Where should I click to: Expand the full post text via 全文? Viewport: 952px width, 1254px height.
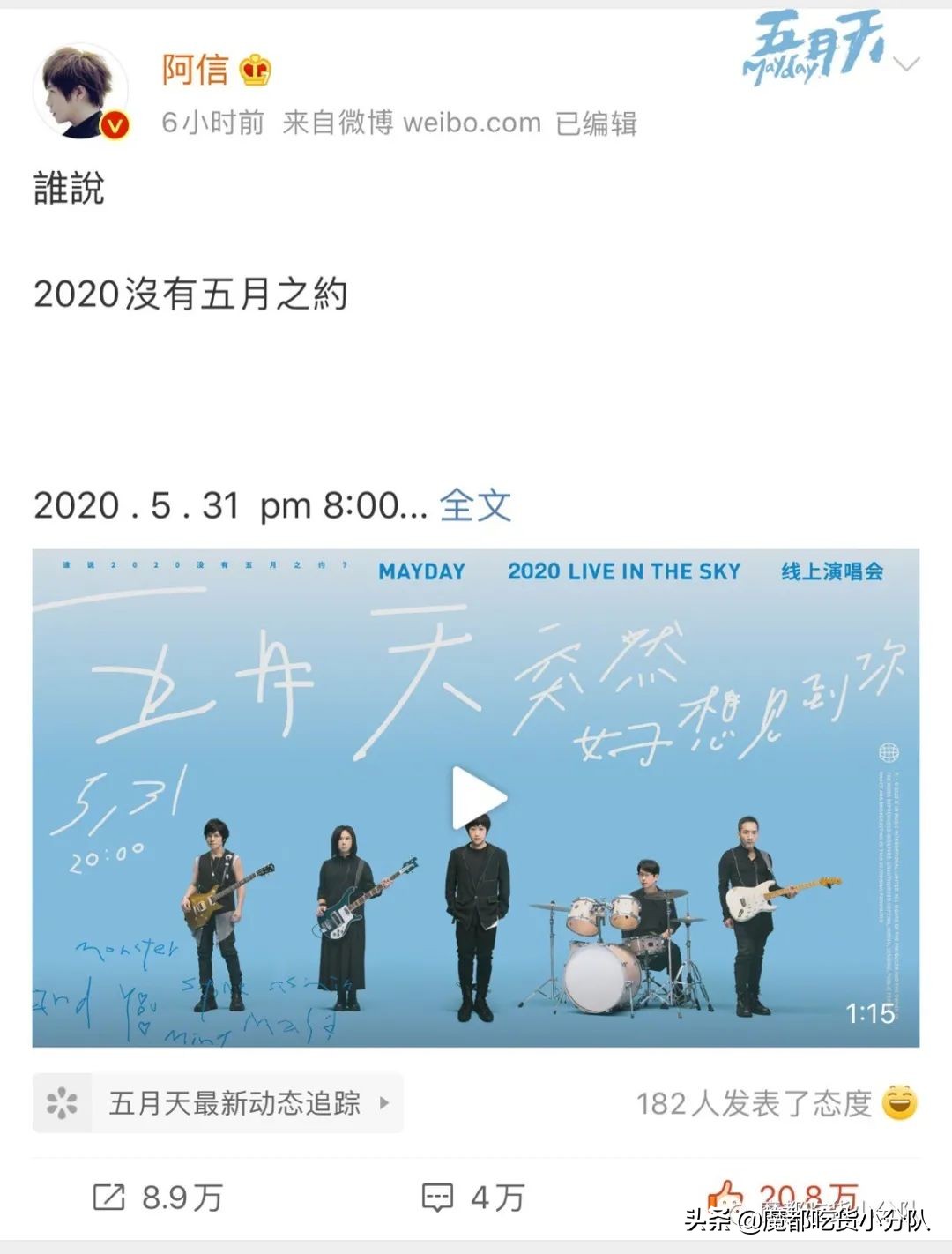point(476,504)
